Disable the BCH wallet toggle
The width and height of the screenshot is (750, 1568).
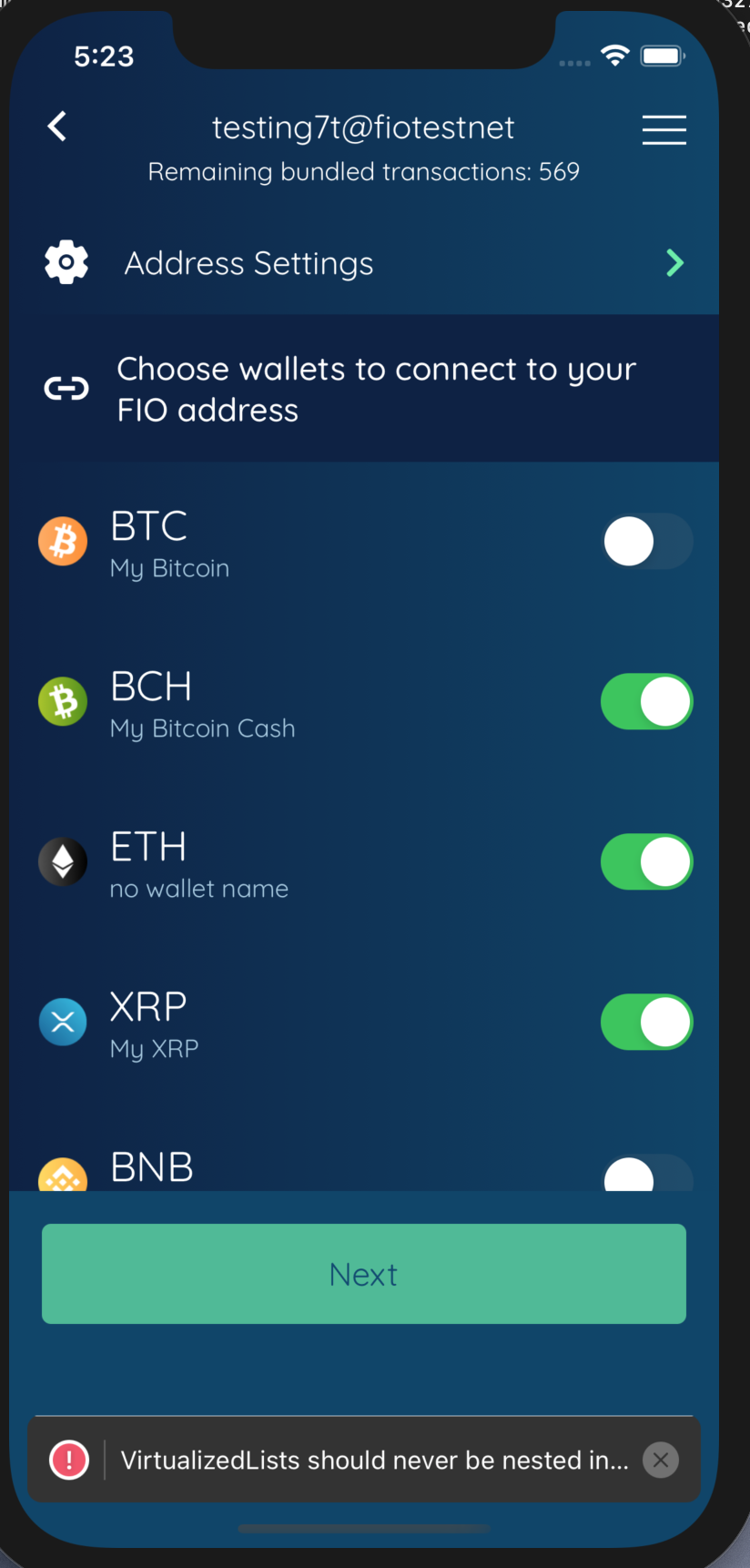(x=647, y=701)
